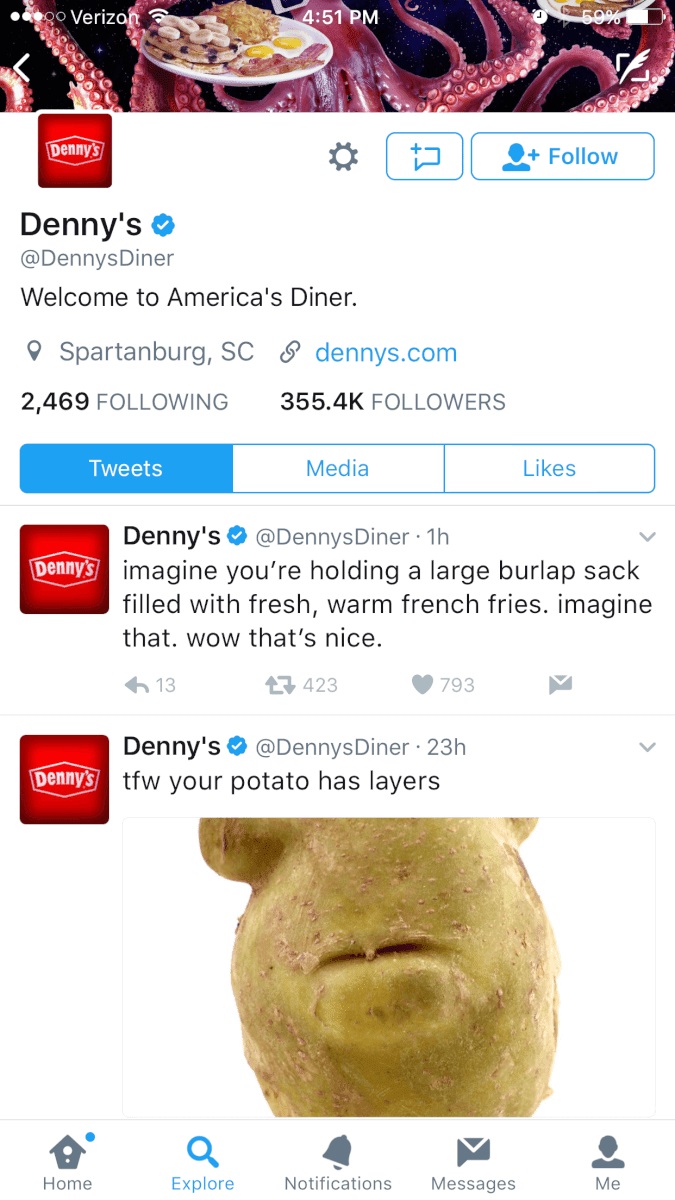Go back using the header arrow
Viewport: 675px width, 1200px height.
click(23, 69)
